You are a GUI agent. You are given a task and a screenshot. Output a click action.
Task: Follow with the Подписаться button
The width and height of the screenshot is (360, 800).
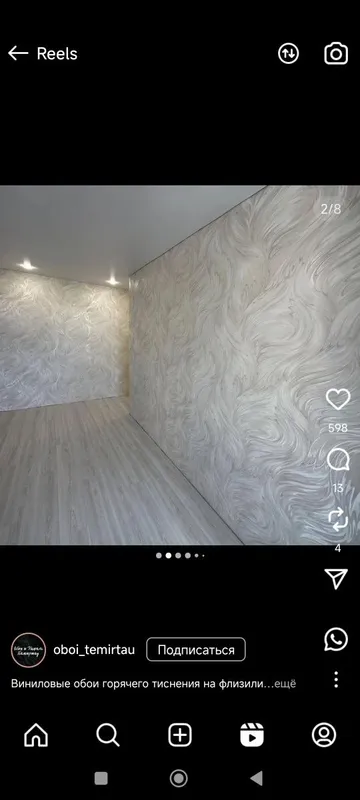(x=196, y=650)
